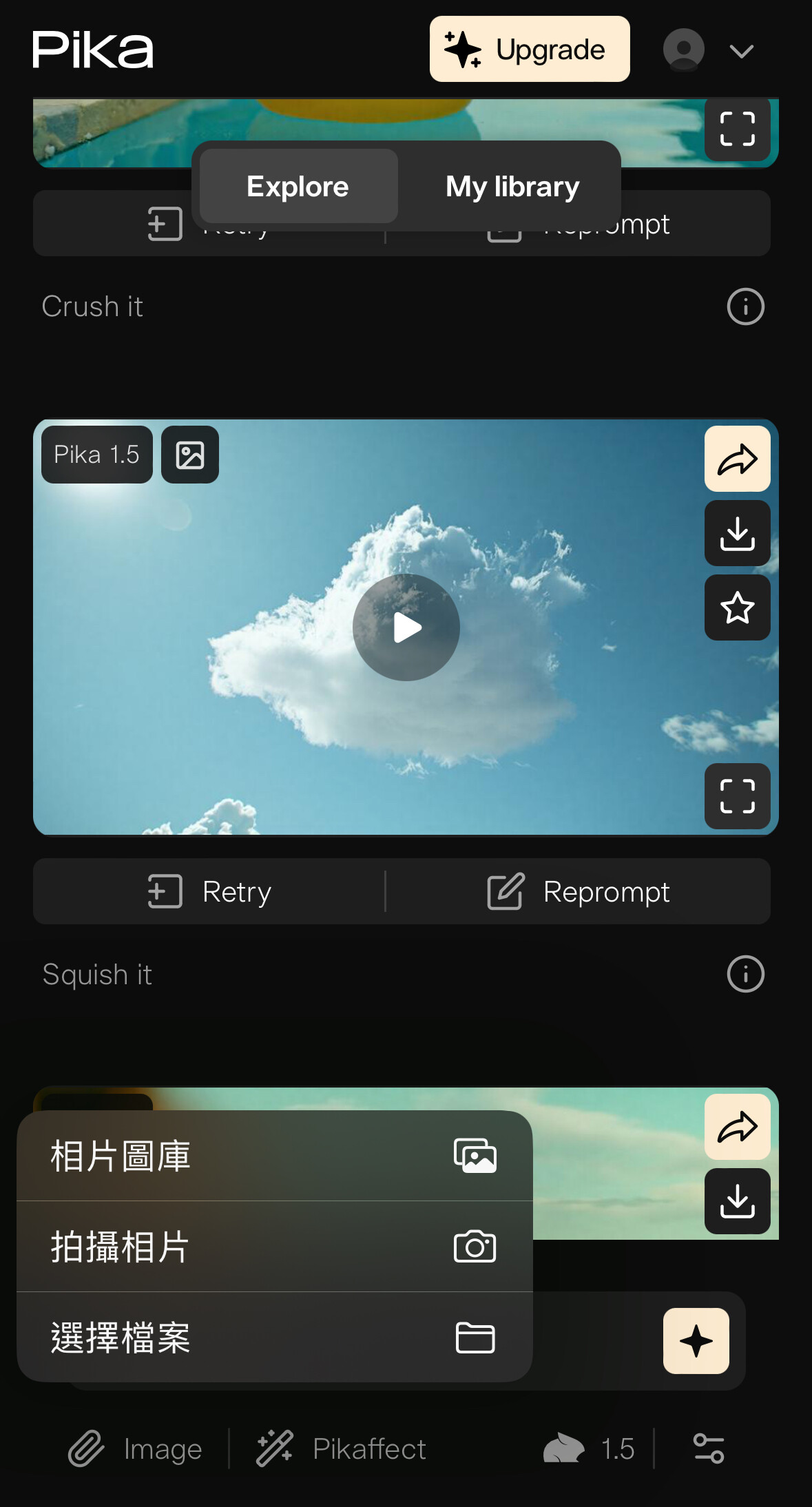
Task: Select 拍攝相片 to take a photo
Action: pos(274,1247)
